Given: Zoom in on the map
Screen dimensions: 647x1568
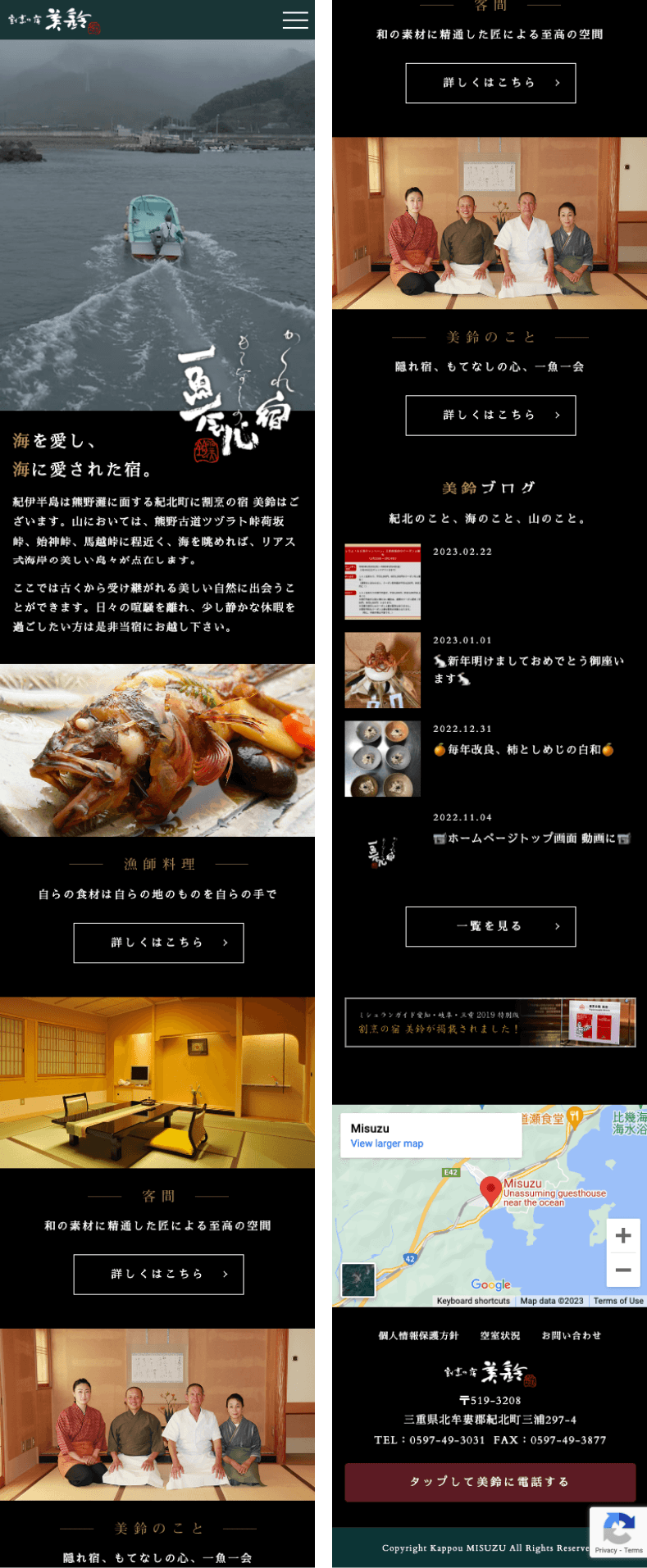Looking at the screenshot, I should click(622, 1235).
